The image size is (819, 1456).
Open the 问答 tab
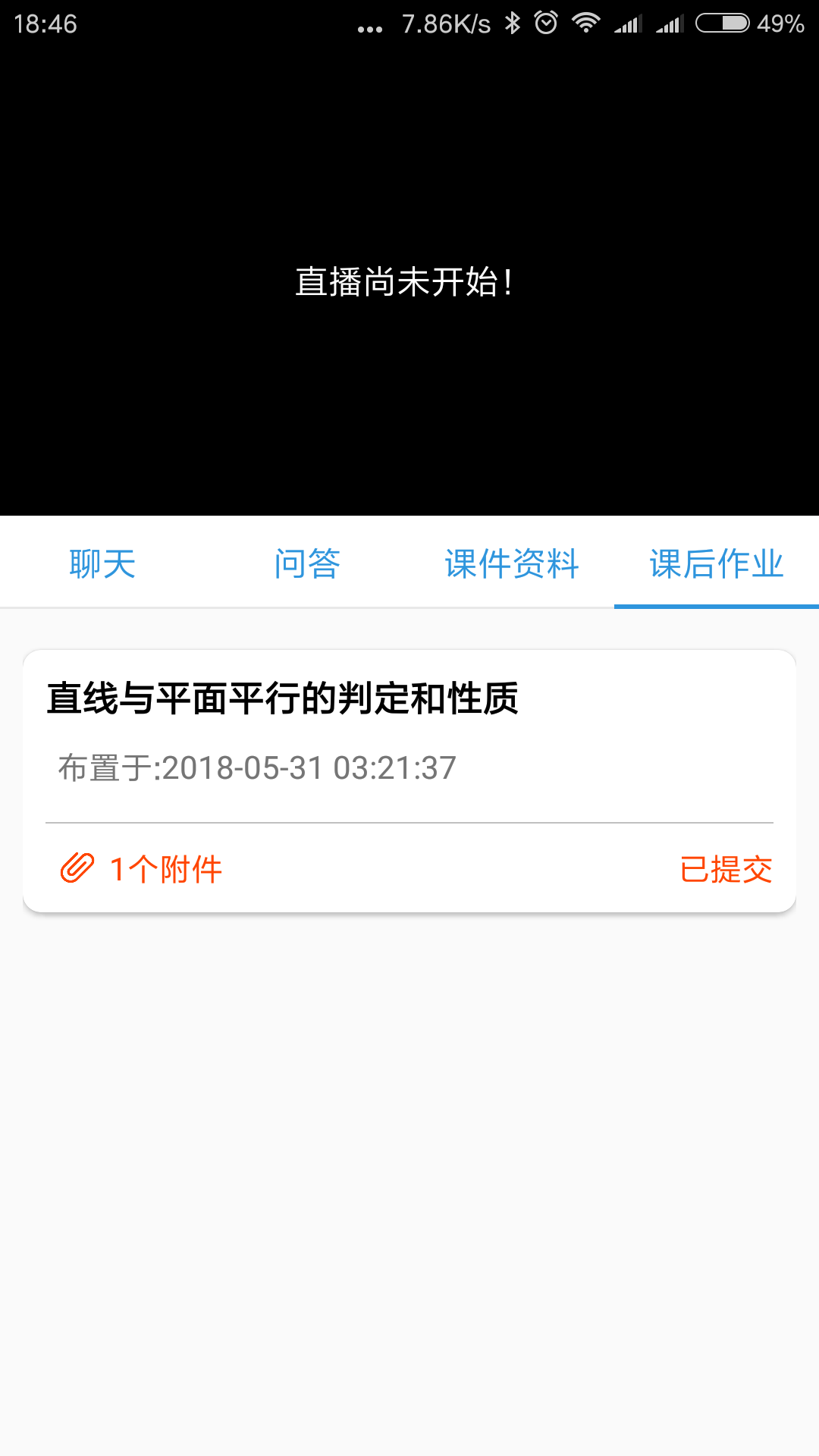[x=307, y=564]
